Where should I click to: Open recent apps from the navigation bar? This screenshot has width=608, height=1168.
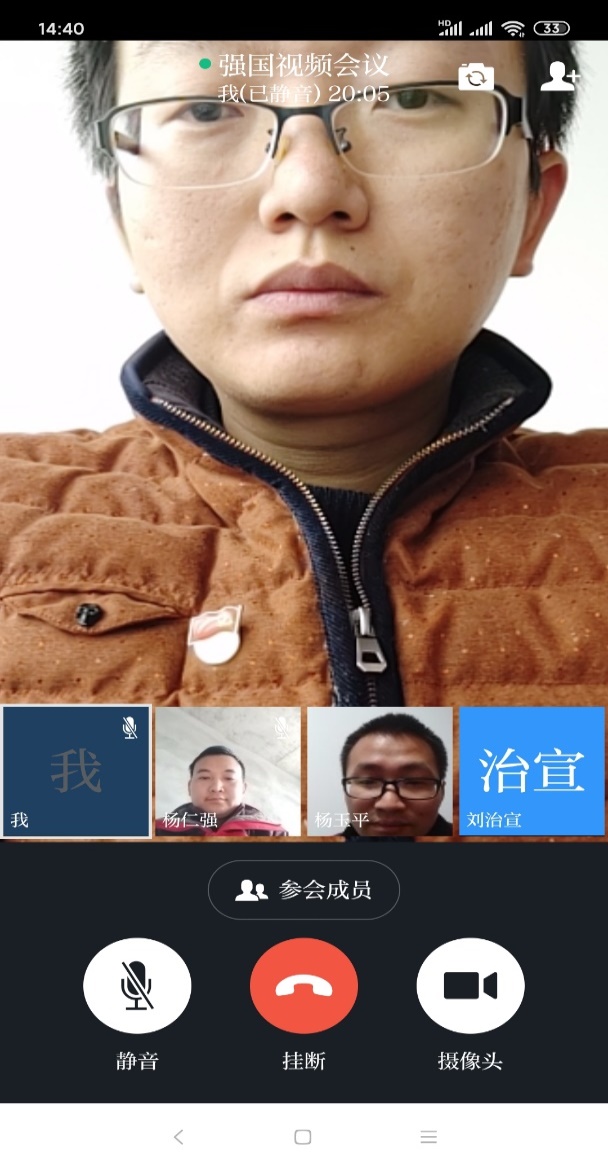click(429, 1136)
